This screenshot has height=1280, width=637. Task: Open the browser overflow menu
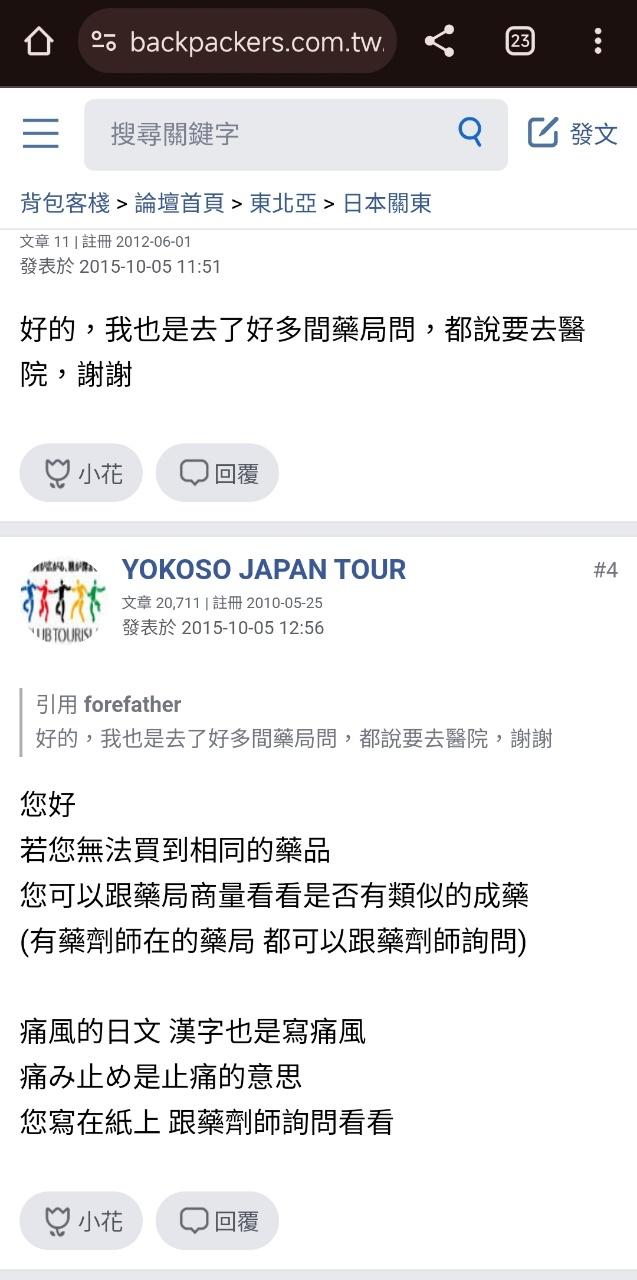click(597, 41)
